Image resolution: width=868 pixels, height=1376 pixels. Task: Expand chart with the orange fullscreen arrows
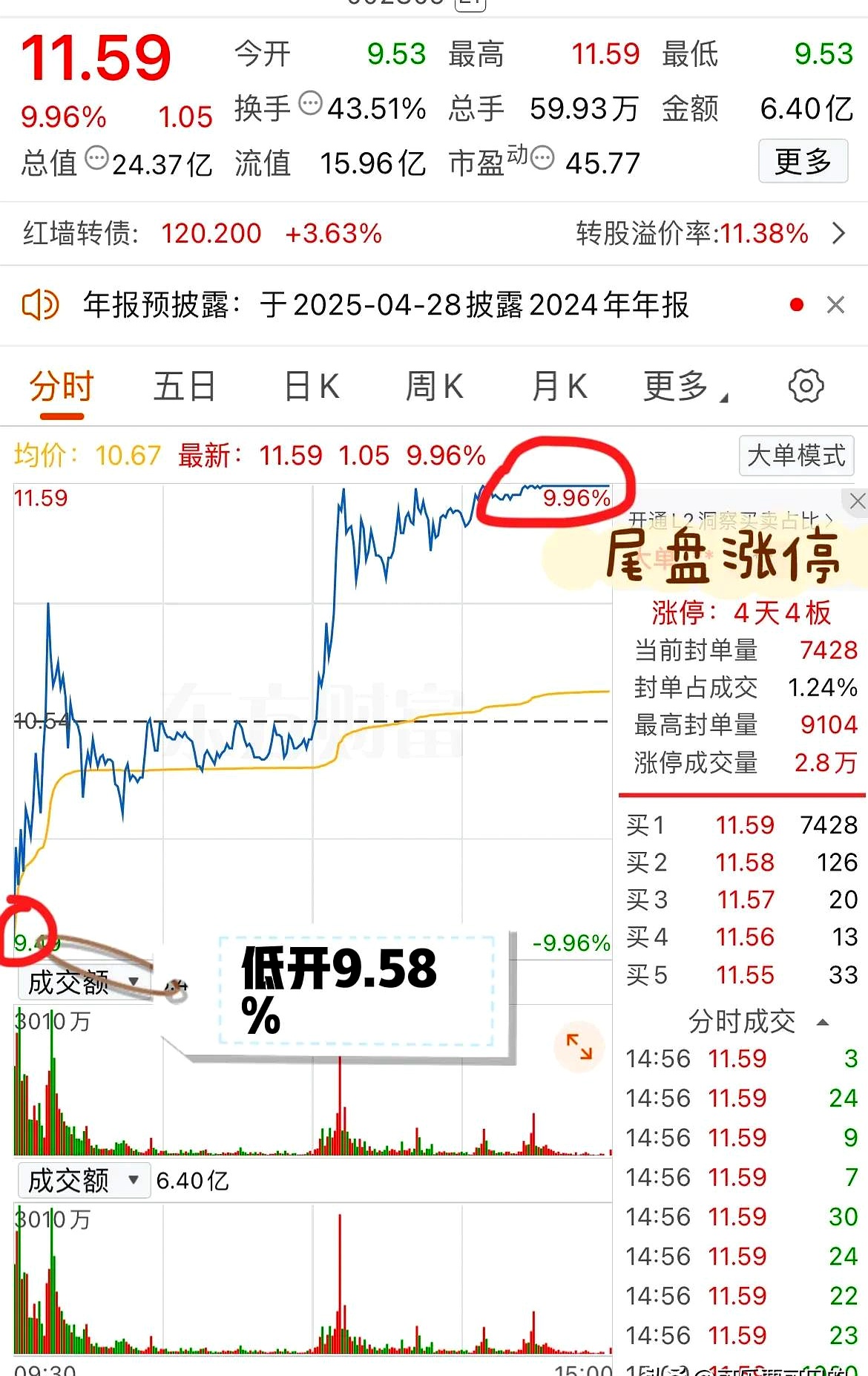[581, 1048]
